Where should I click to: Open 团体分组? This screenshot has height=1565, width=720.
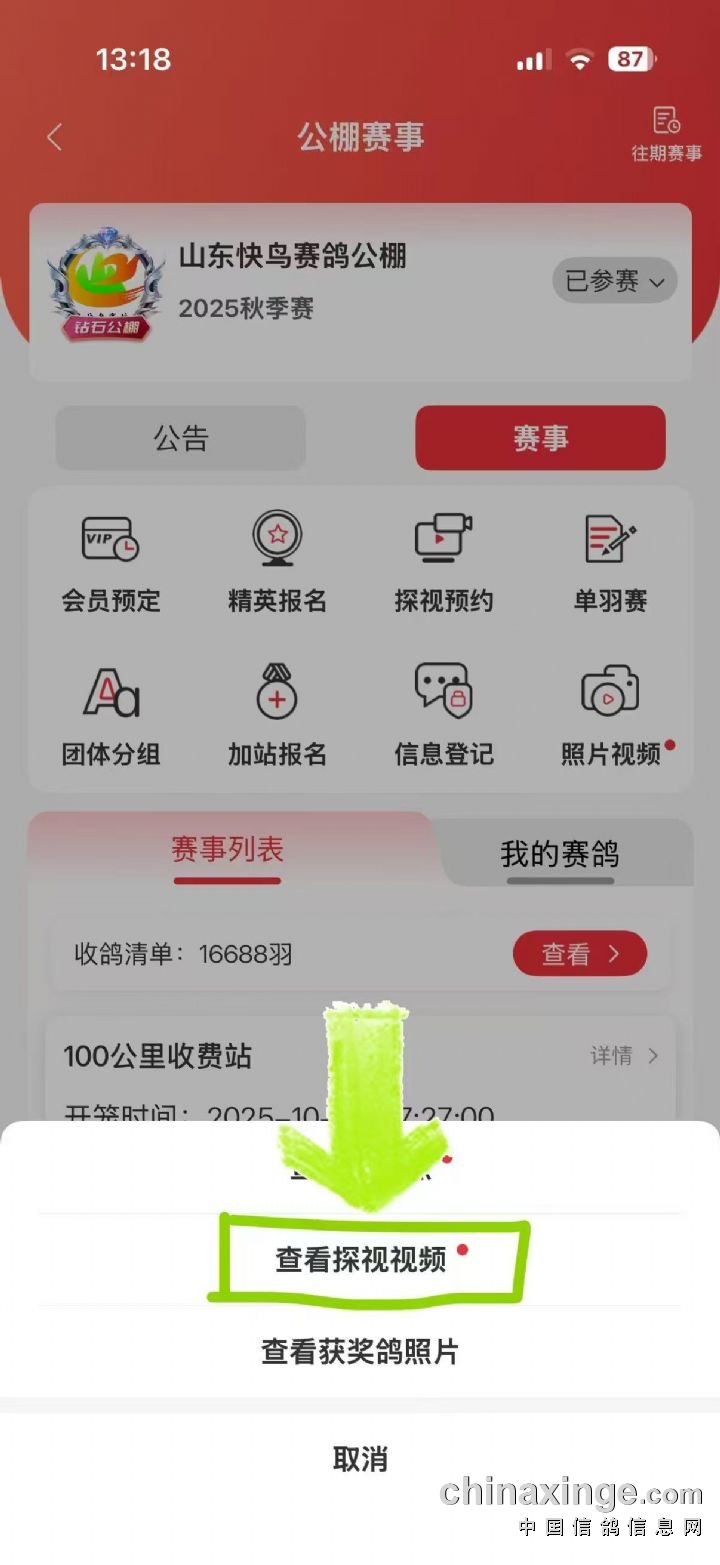(x=110, y=716)
